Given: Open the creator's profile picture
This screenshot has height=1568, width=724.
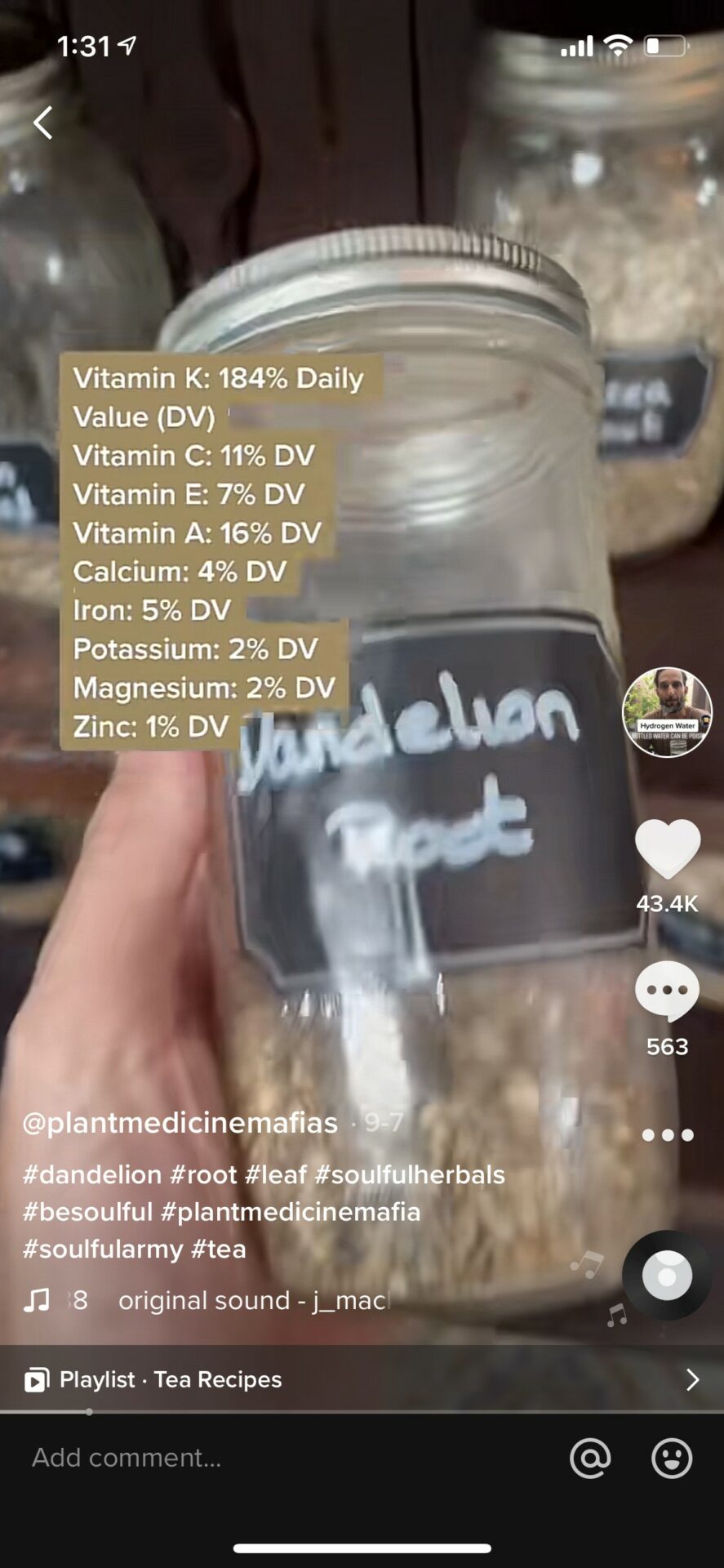Looking at the screenshot, I should click(667, 712).
